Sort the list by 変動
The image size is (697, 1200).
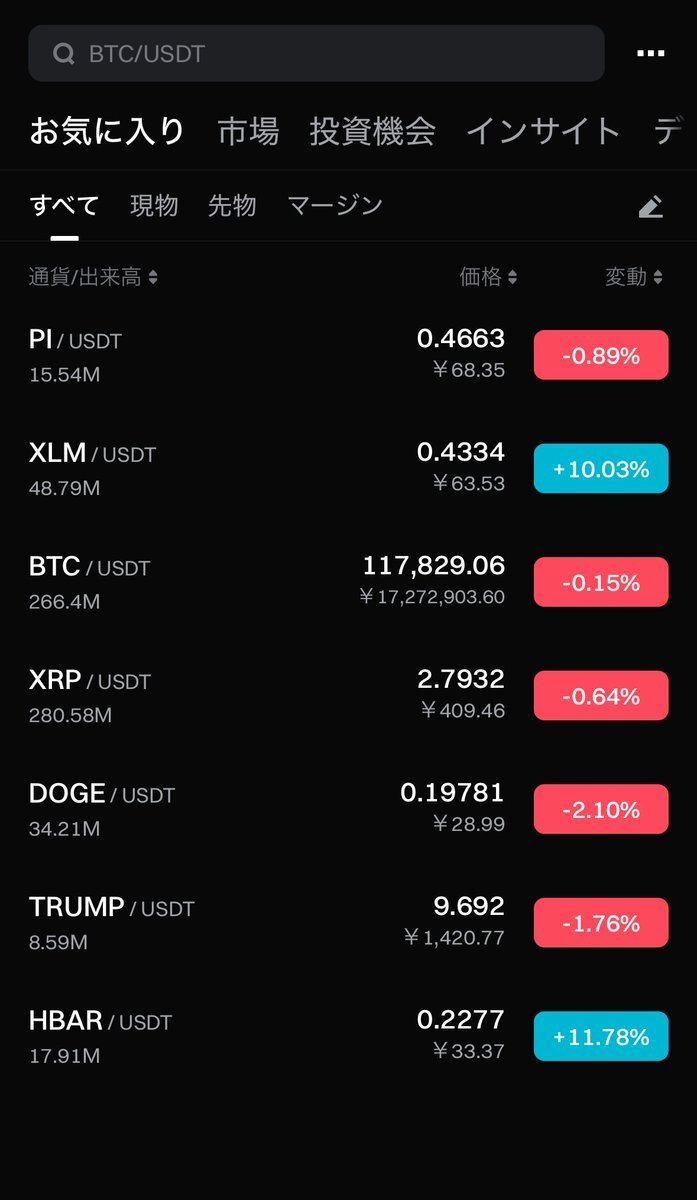634,278
